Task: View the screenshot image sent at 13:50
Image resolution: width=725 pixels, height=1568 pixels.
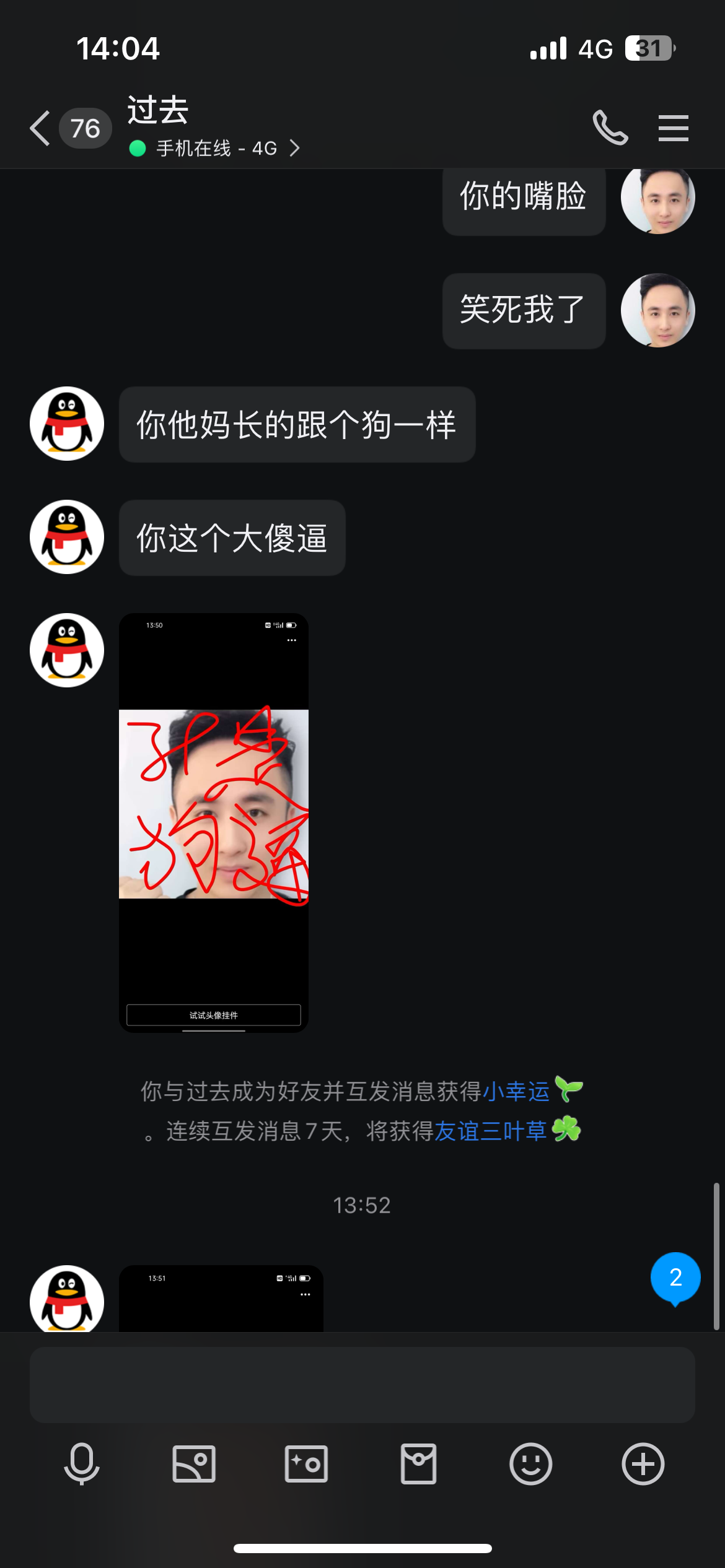Action: (213, 822)
